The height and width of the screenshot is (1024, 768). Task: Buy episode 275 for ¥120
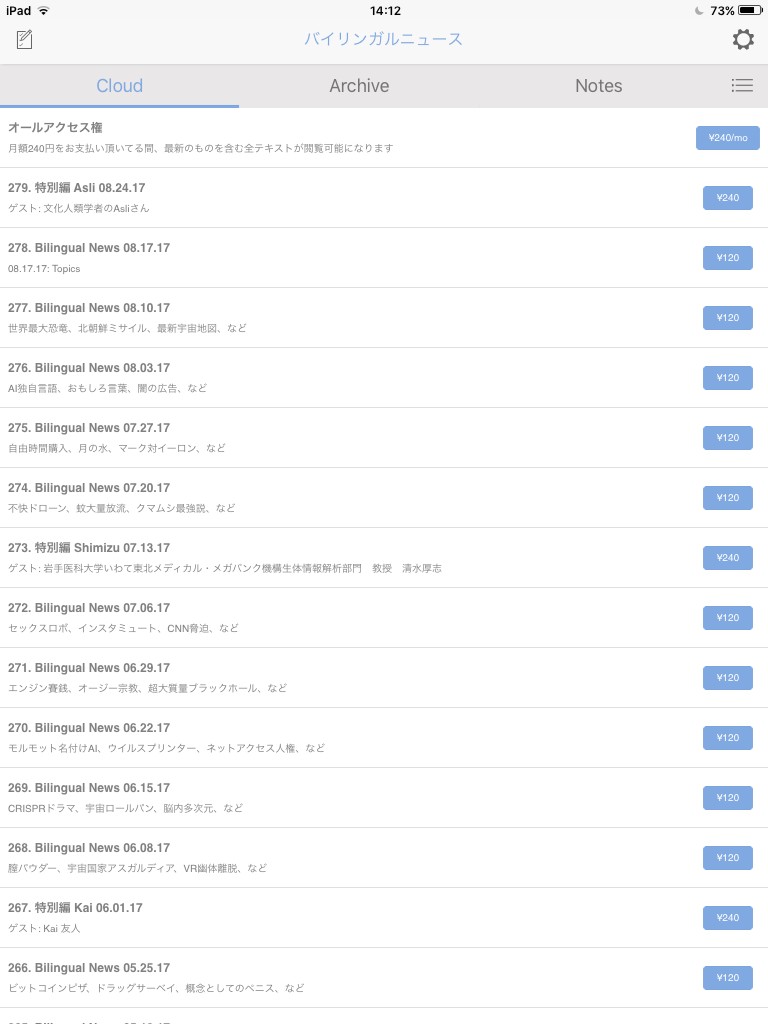[x=727, y=438]
